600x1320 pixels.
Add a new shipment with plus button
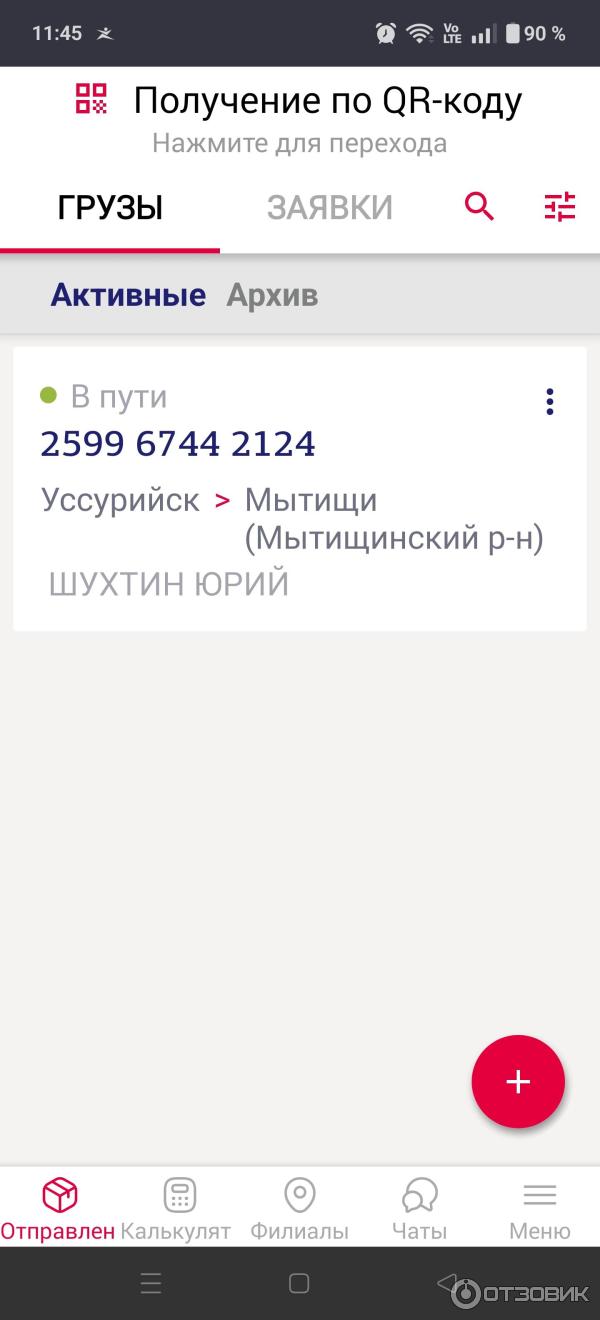518,1082
